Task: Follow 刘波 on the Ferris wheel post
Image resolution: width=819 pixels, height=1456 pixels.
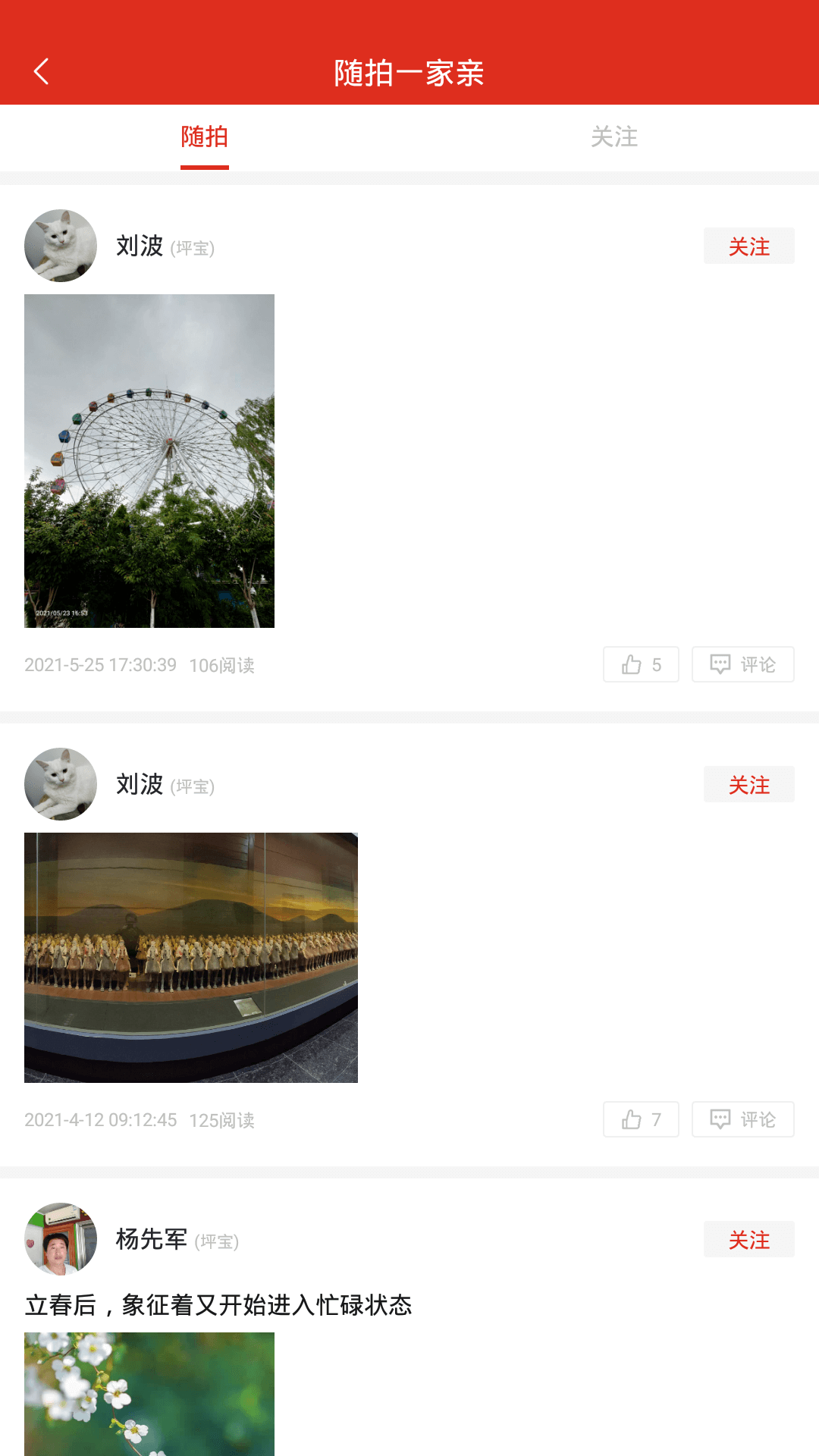Action: tap(748, 246)
